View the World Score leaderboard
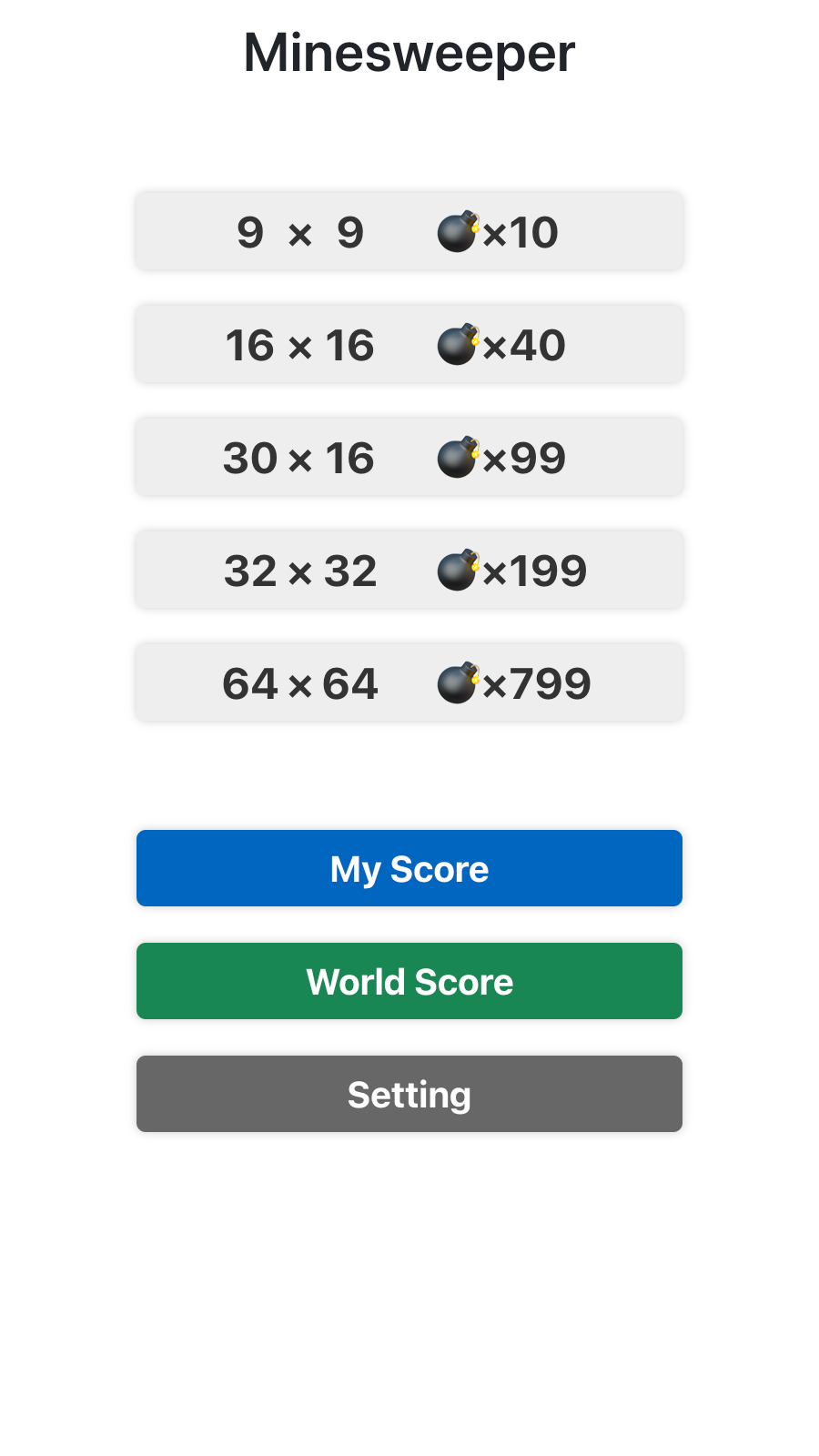The height and width of the screenshot is (1456, 819). pyautogui.click(x=409, y=981)
